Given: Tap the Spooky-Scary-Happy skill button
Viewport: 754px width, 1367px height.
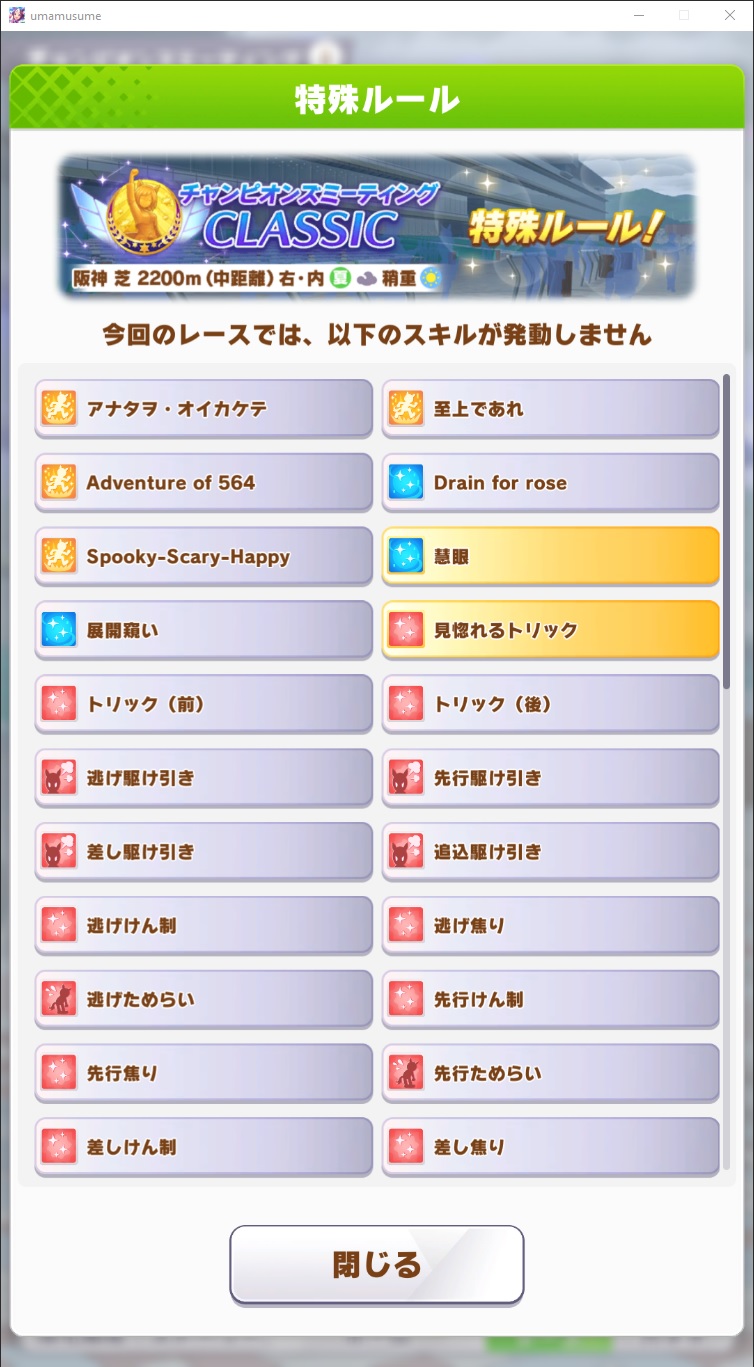Looking at the screenshot, I should pyautogui.click(x=204, y=556).
